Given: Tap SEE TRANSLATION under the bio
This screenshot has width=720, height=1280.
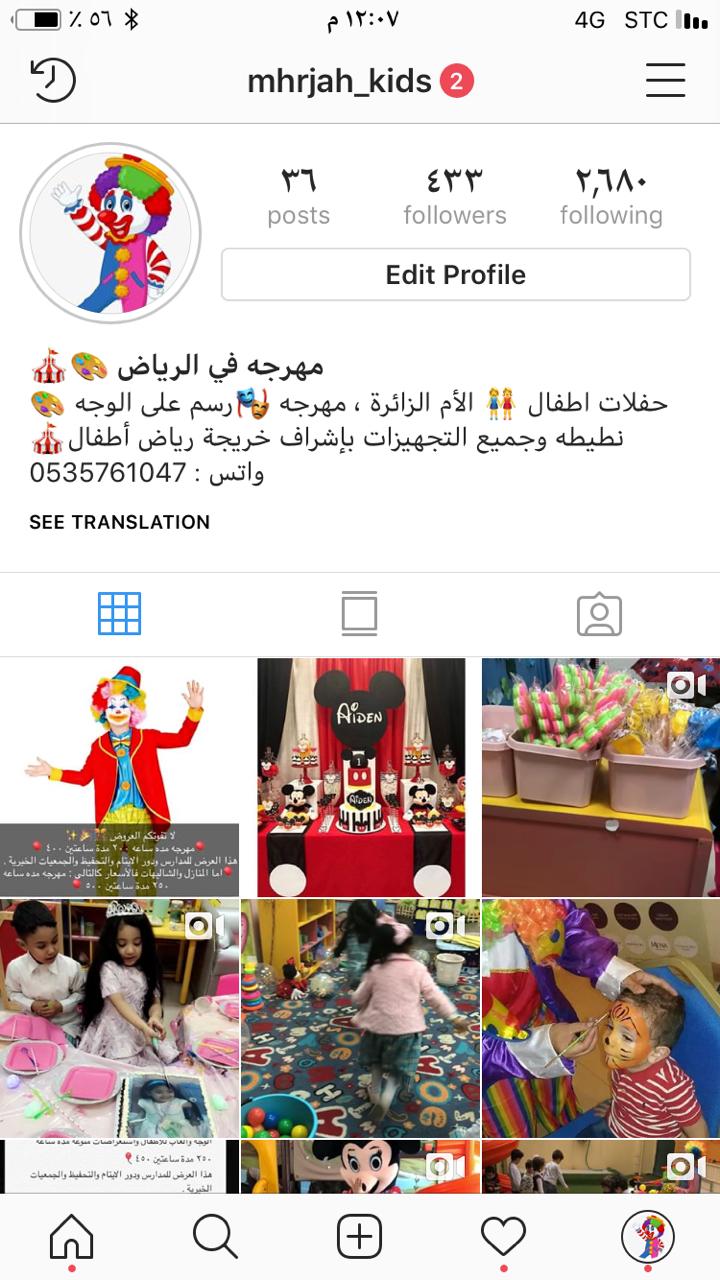Looking at the screenshot, I should click(x=120, y=522).
